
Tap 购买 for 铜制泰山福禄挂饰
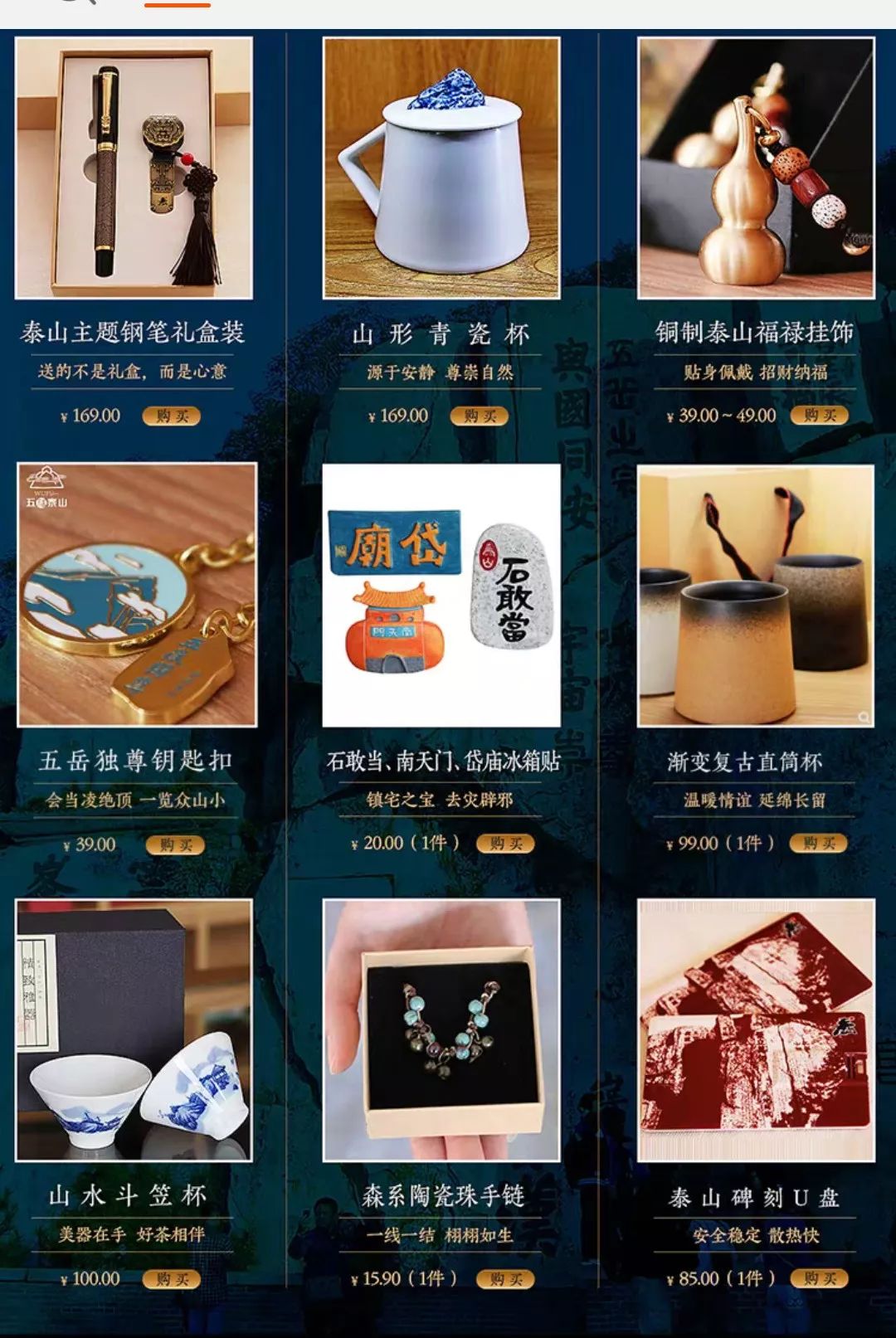click(819, 415)
